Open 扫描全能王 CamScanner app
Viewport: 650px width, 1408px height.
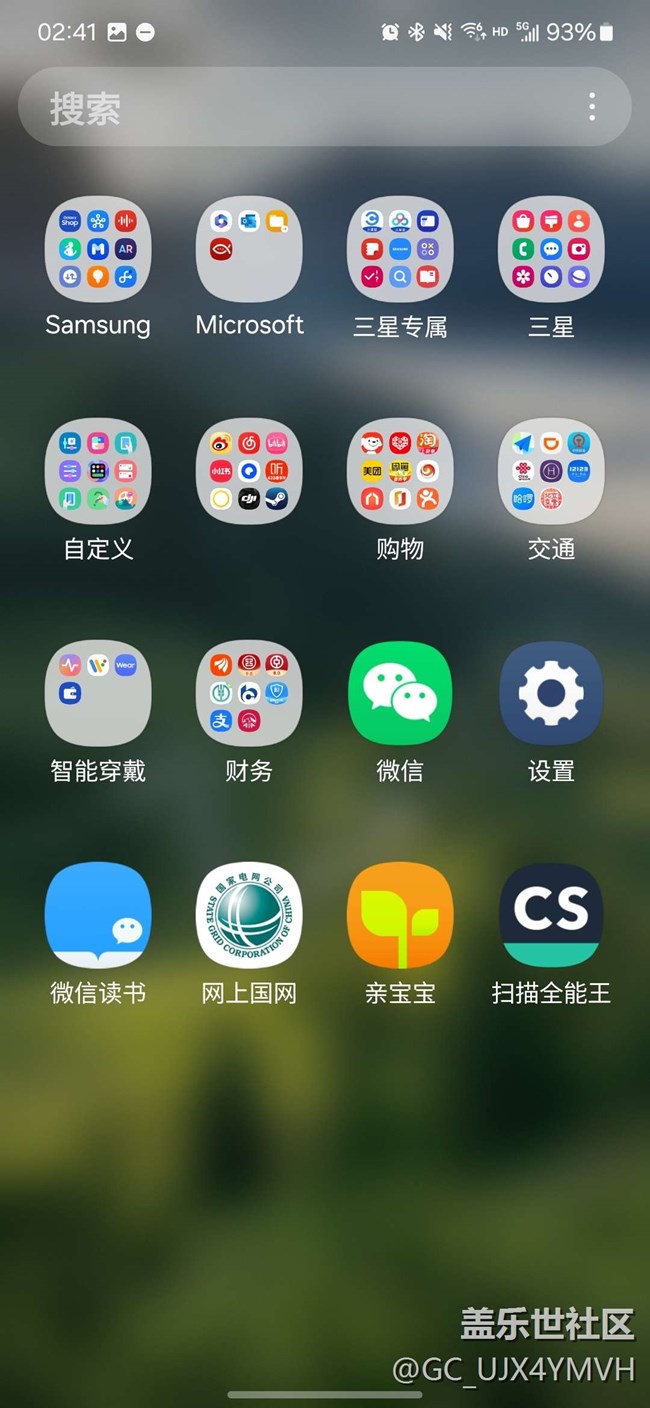coord(551,915)
